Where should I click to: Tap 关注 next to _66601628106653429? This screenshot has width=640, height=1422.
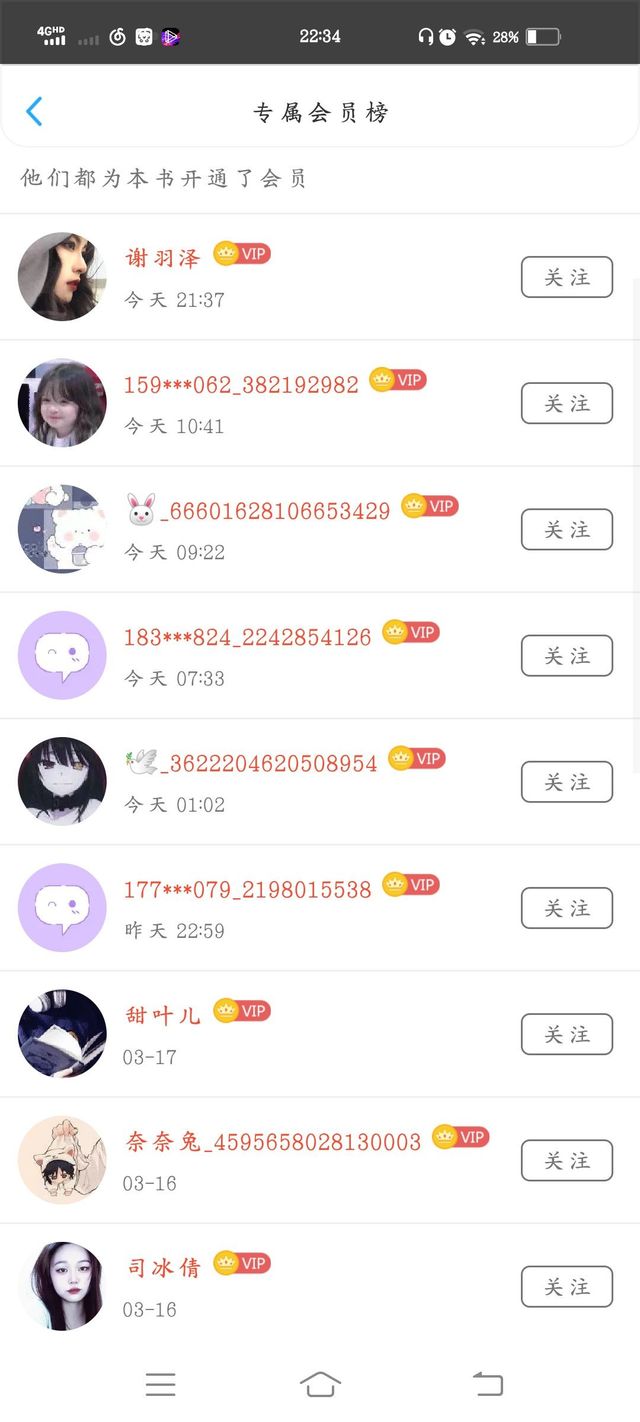coord(567,529)
